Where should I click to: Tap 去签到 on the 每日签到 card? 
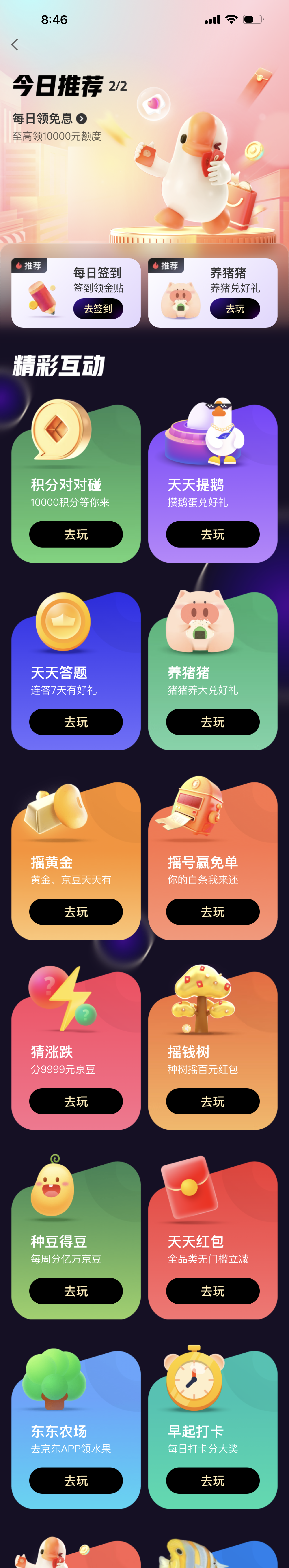(x=98, y=309)
